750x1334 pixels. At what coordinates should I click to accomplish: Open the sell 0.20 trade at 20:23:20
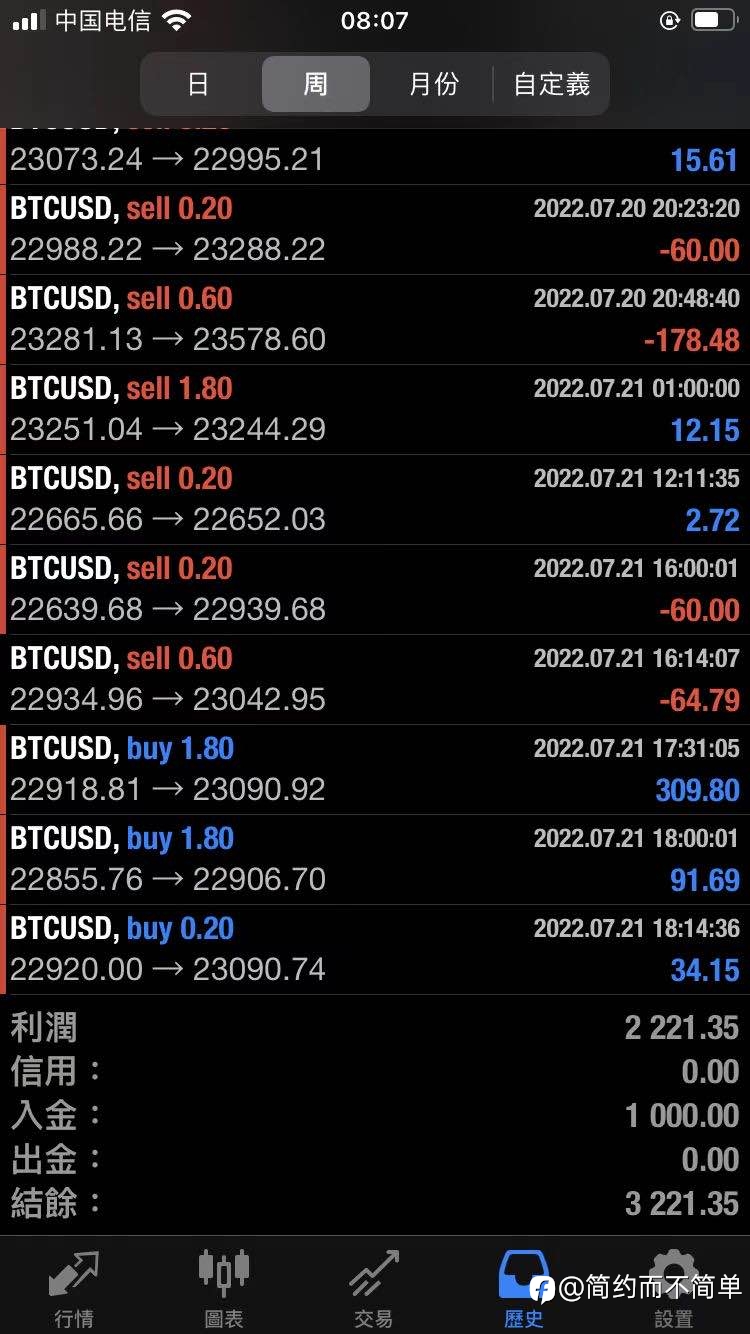(x=375, y=230)
